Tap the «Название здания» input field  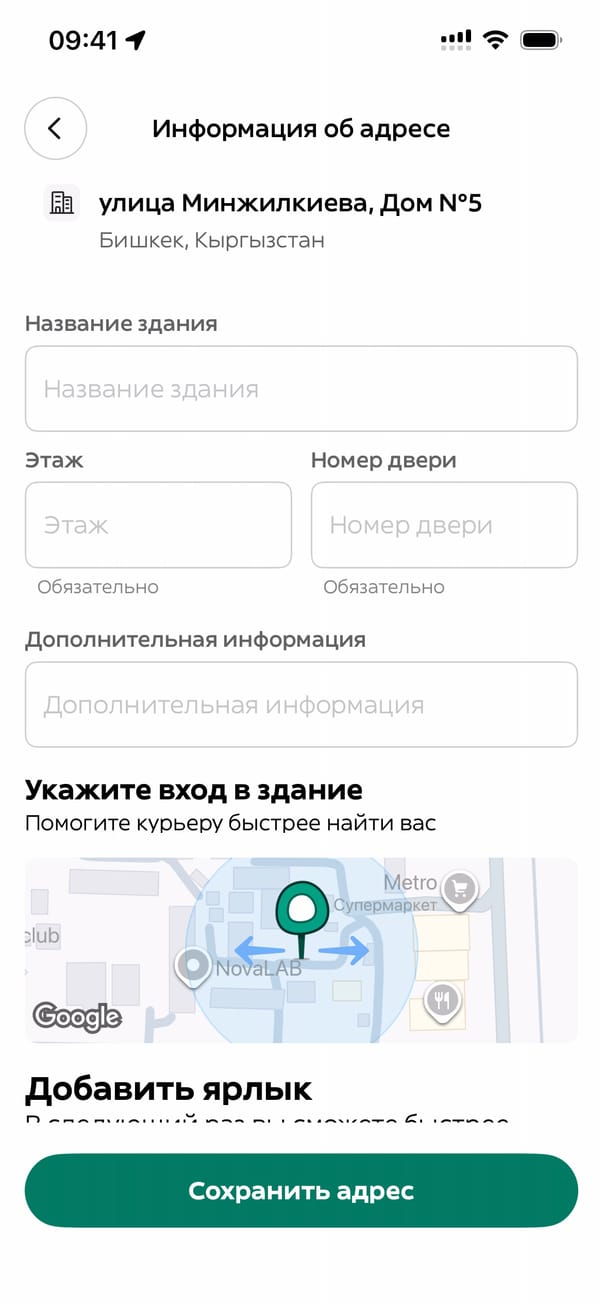[x=301, y=389]
